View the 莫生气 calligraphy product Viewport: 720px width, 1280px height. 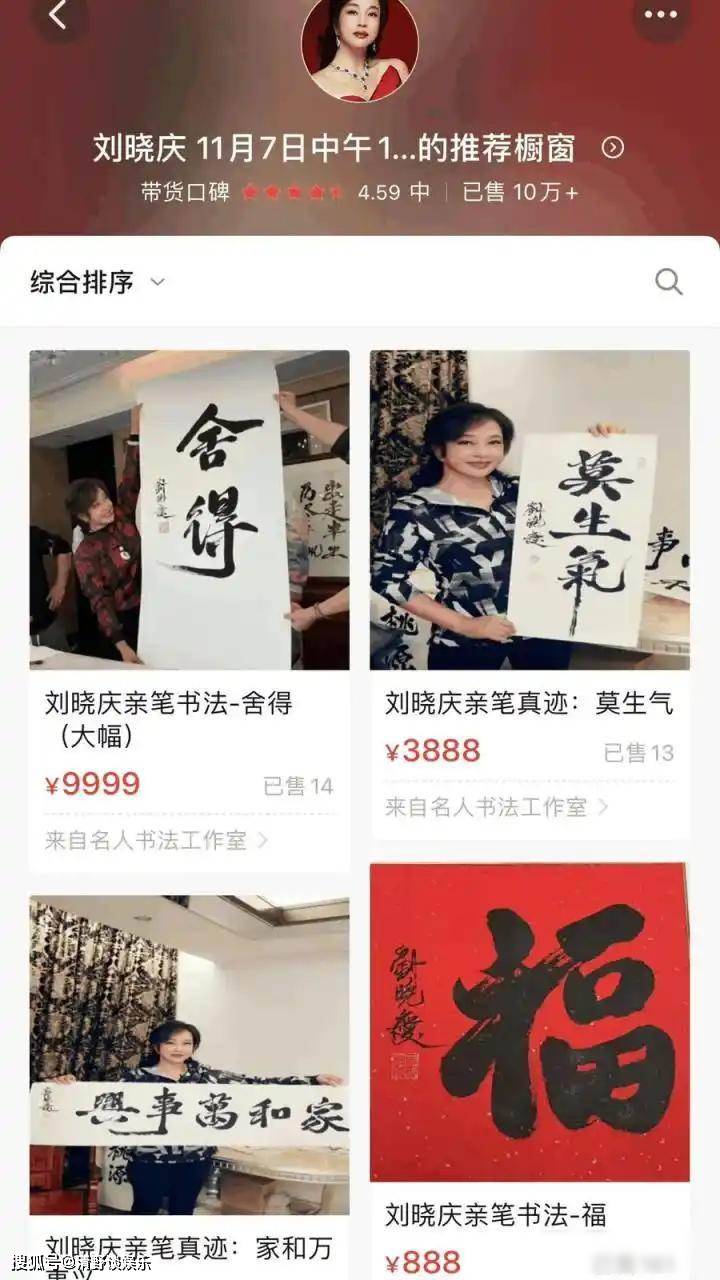(x=529, y=510)
